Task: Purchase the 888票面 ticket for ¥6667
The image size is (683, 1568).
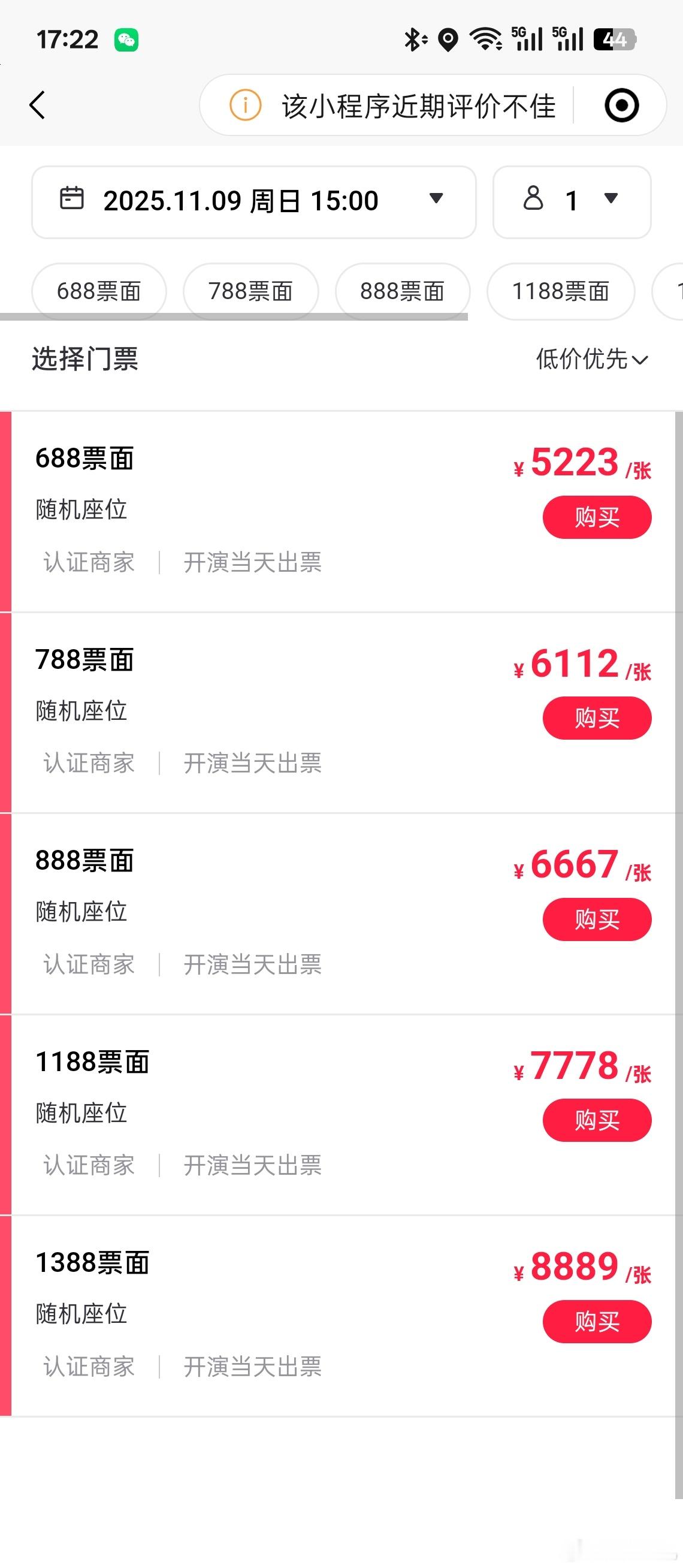Action: (597, 919)
